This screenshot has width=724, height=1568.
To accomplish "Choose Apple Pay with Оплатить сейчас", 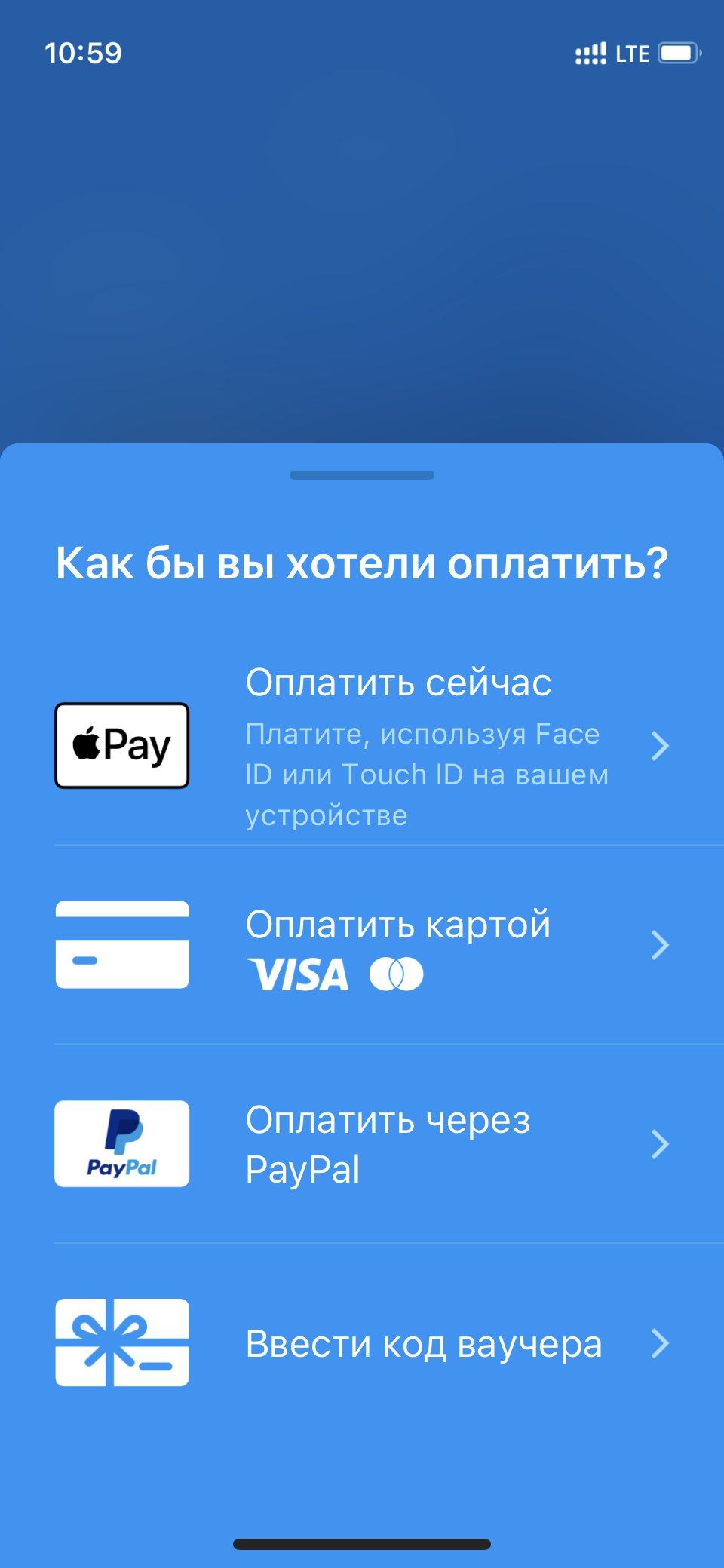I will pyautogui.click(x=362, y=746).
